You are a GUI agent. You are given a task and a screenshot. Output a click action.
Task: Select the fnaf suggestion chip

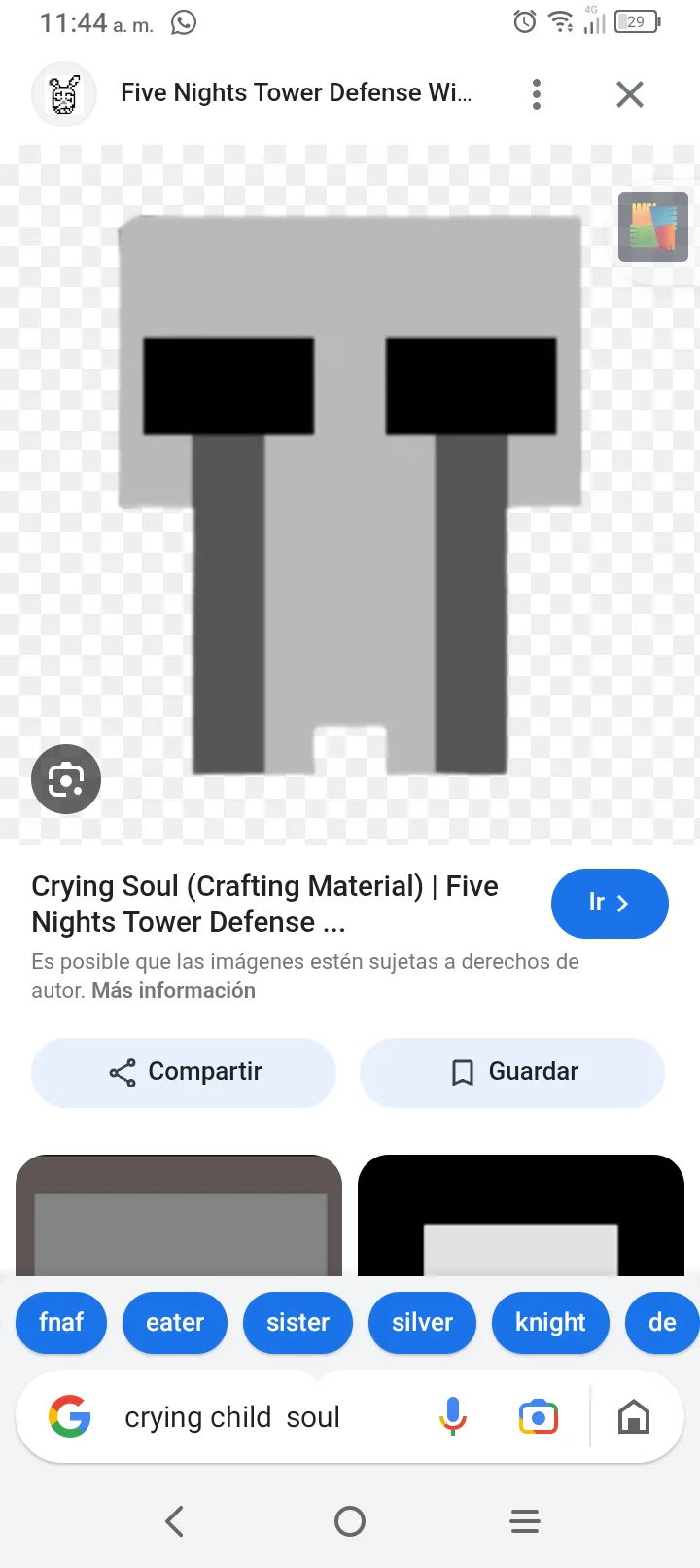[61, 1322]
